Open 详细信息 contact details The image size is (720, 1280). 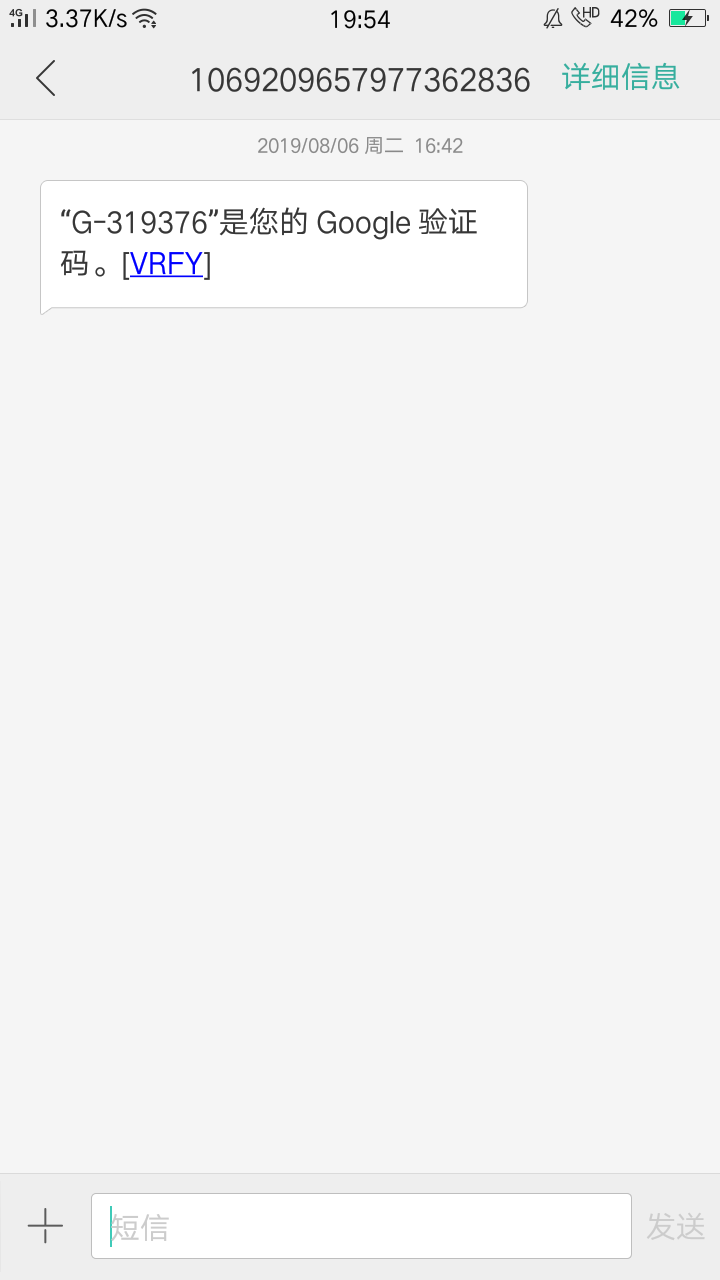(620, 77)
